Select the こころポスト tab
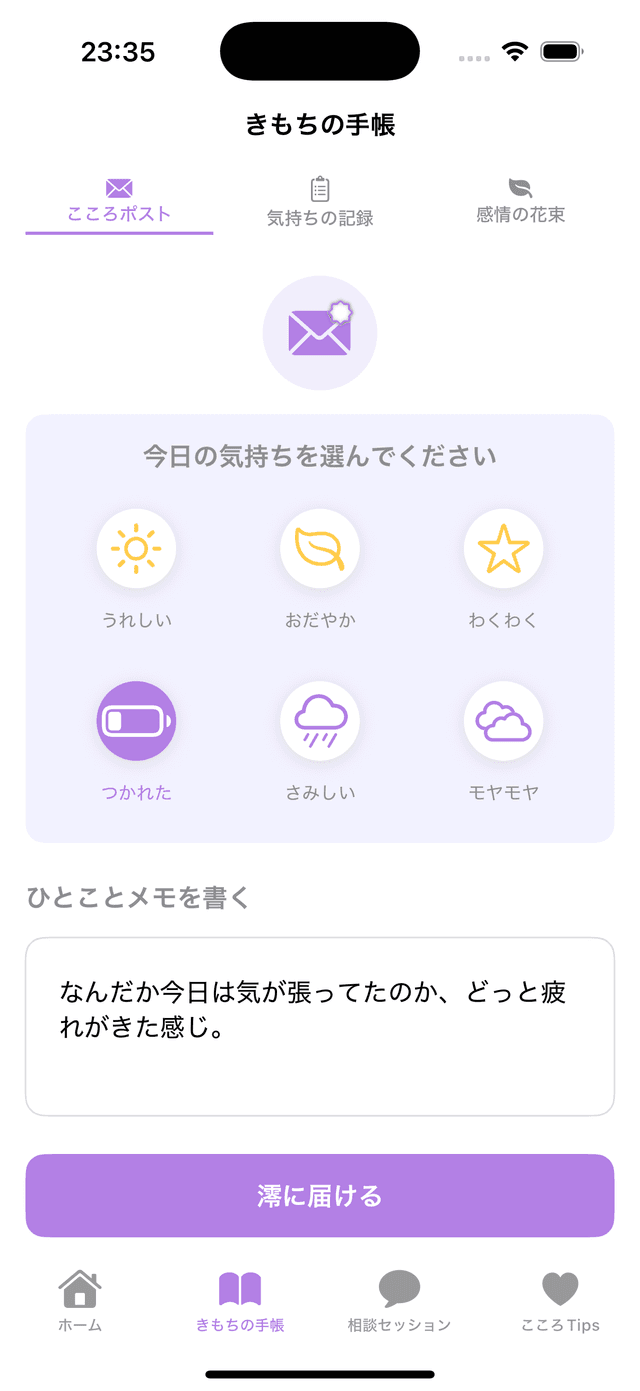The image size is (640, 1391). pos(119,202)
